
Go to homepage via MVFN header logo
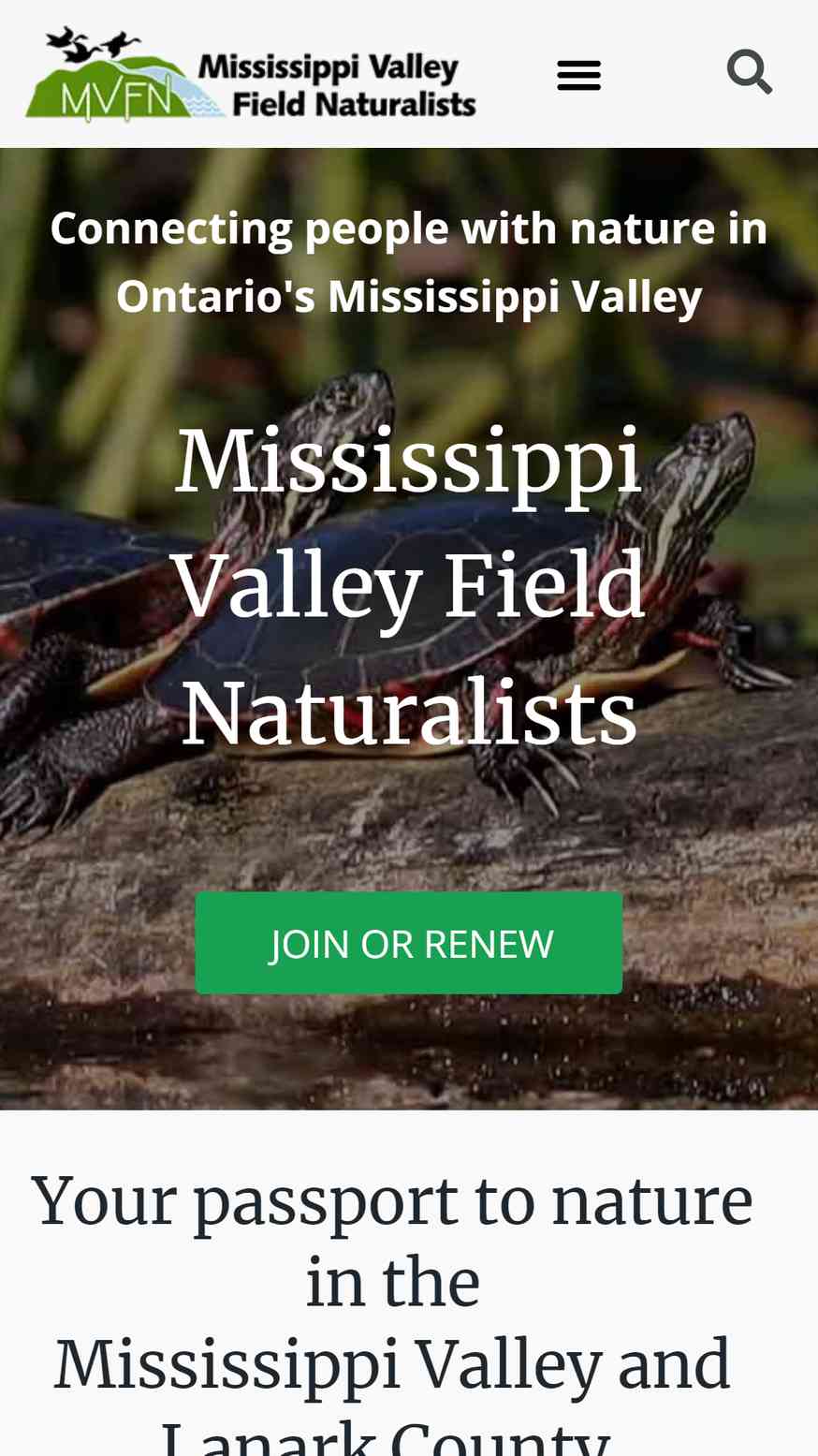point(251,74)
